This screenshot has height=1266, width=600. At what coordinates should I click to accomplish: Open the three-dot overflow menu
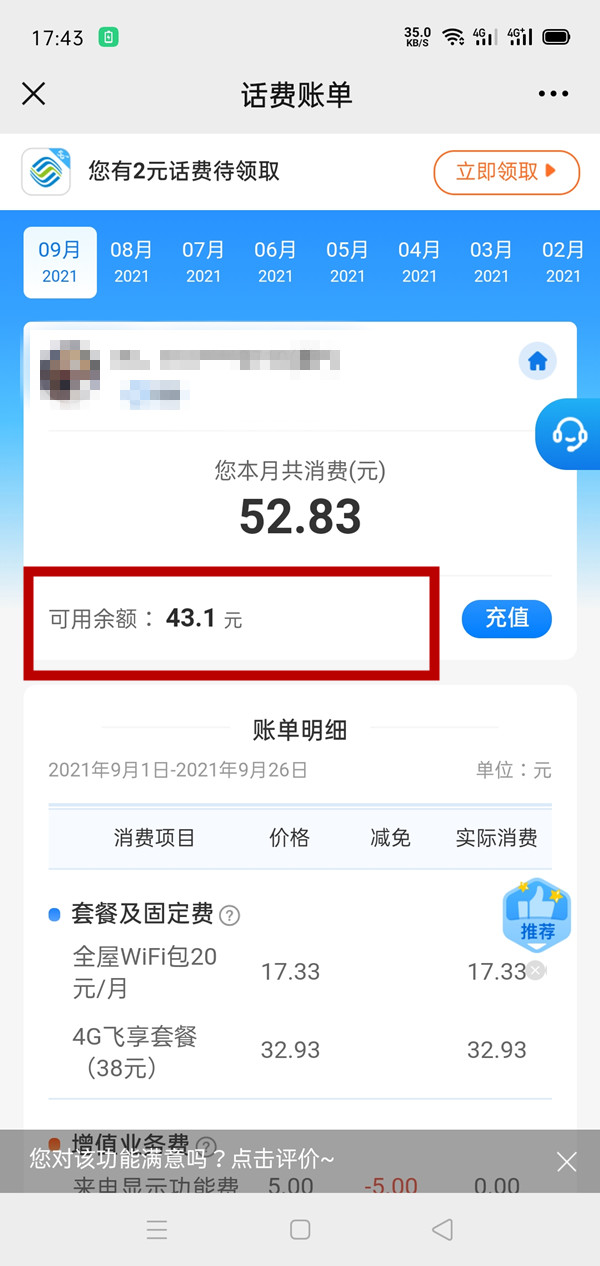click(553, 94)
